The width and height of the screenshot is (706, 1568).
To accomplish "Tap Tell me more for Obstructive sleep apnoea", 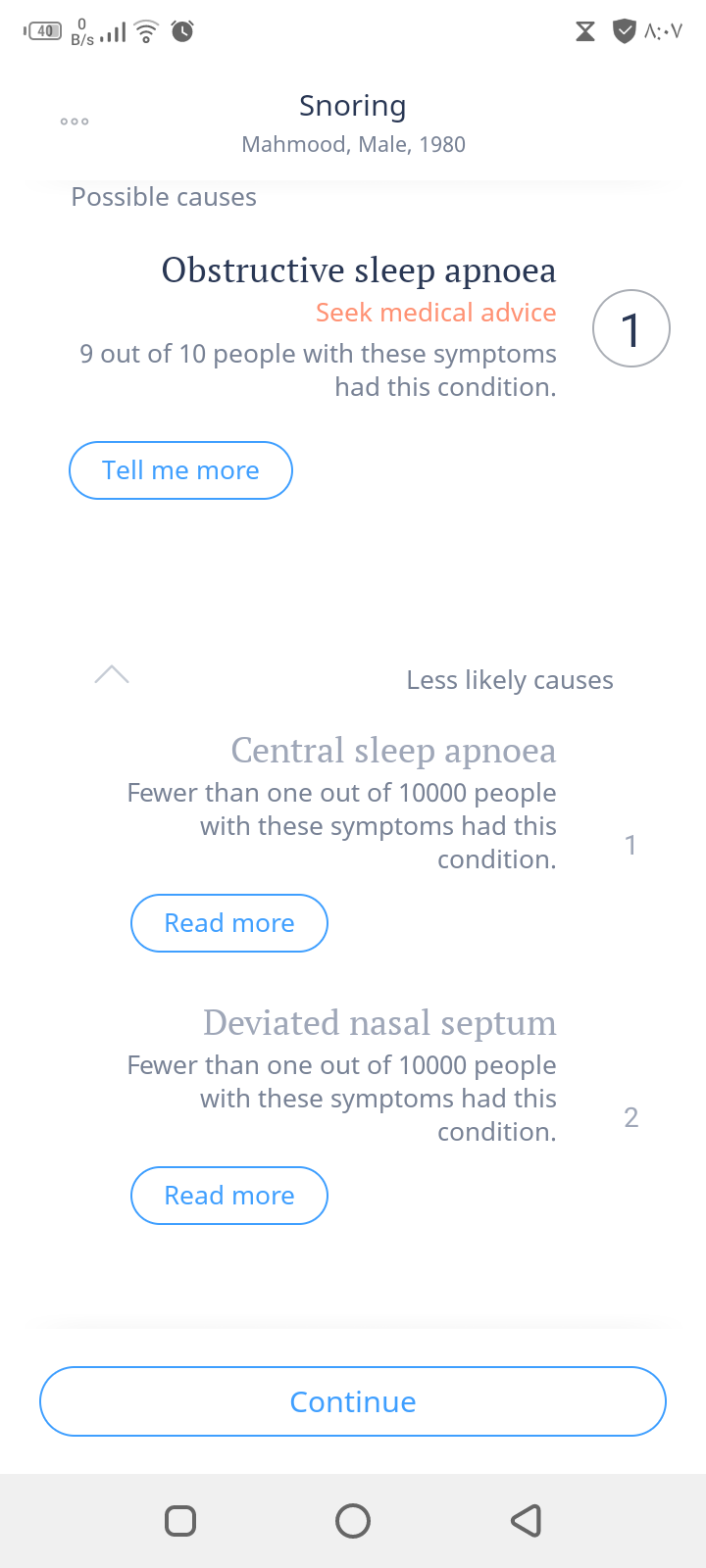I will (x=180, y=470).
